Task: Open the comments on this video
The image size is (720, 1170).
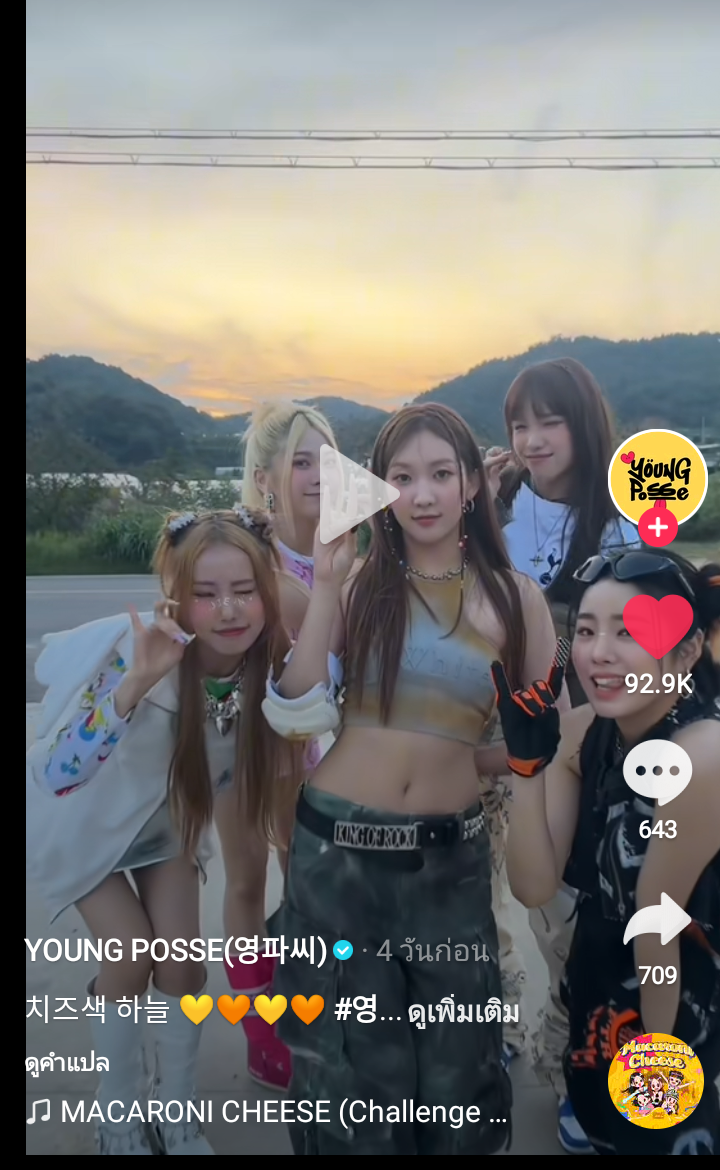Action: (657, 772)
